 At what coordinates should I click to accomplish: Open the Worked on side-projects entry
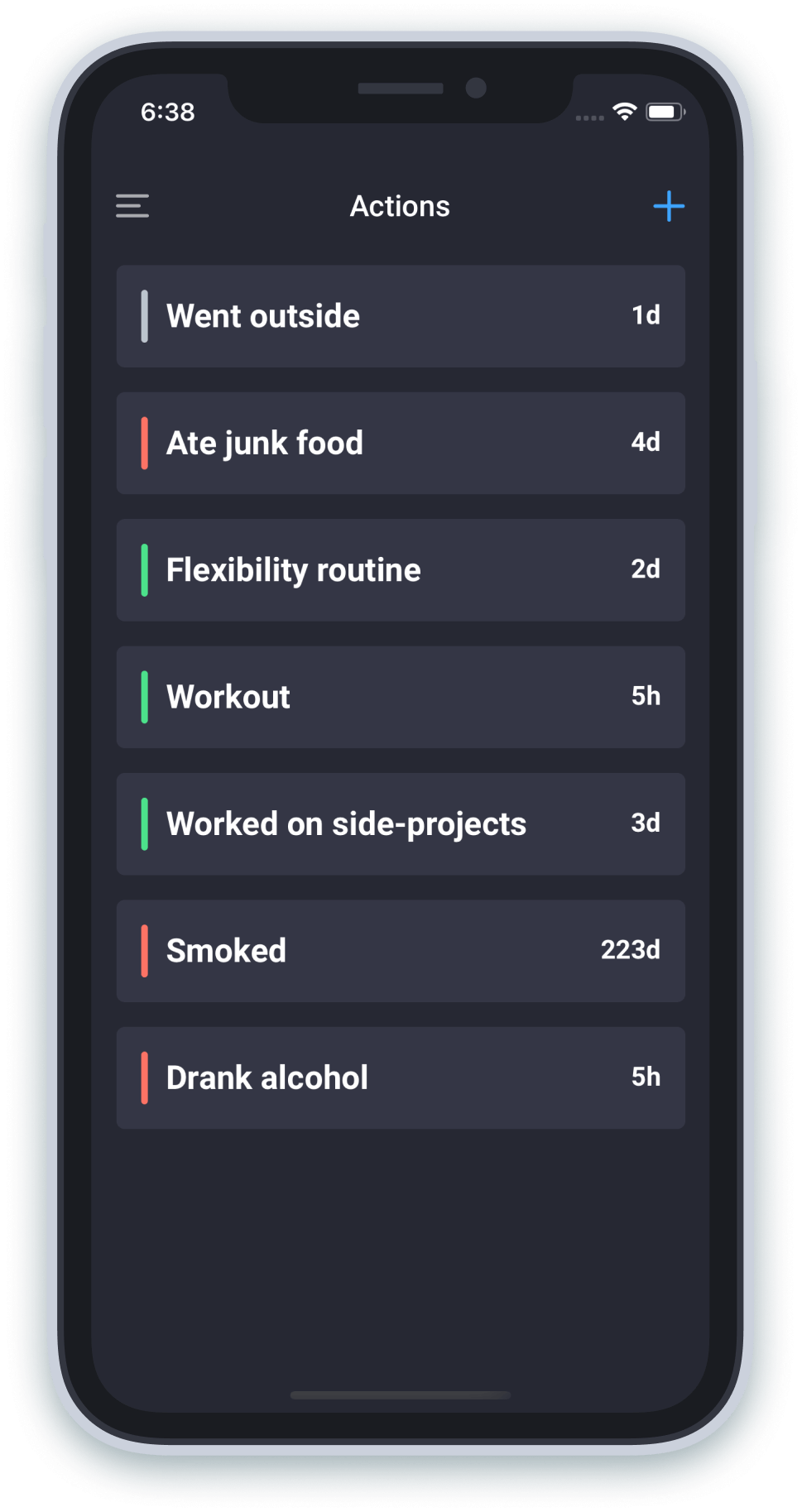(x=401, y=823)
